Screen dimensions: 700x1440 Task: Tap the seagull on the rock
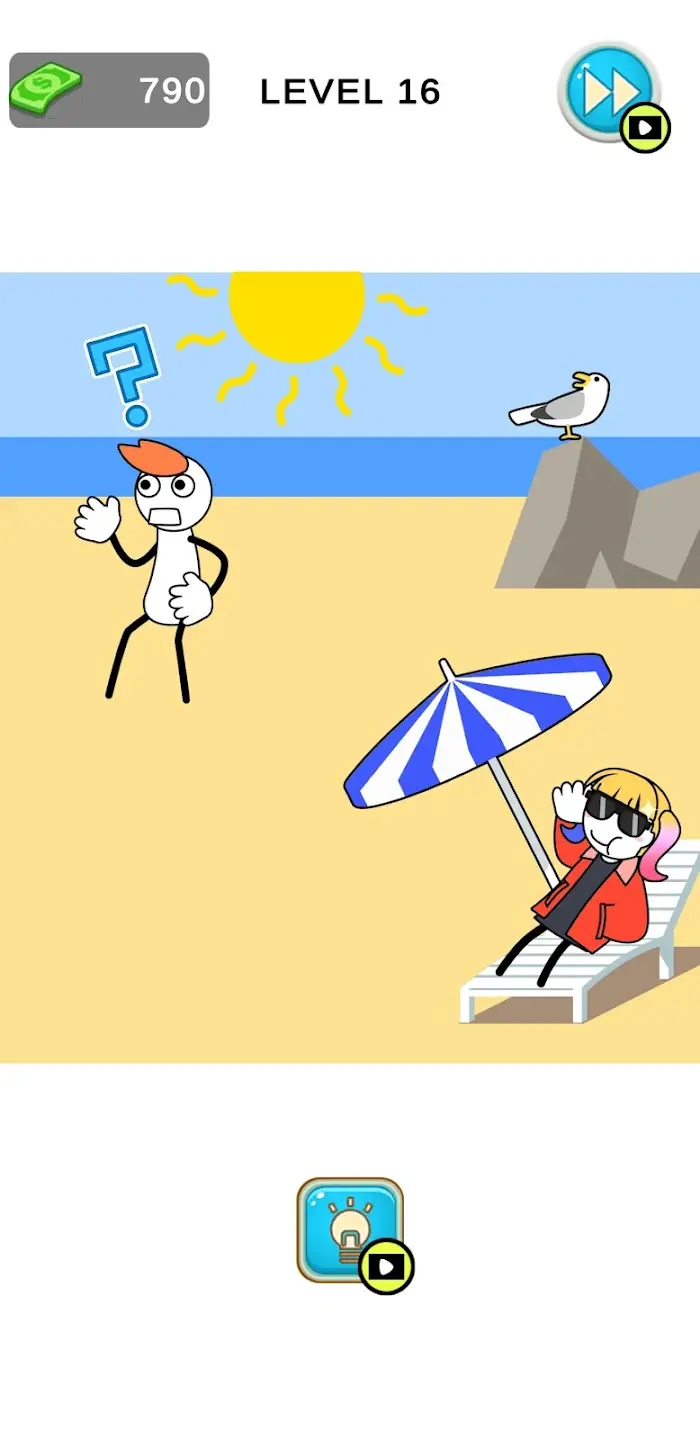pos(561,405)
